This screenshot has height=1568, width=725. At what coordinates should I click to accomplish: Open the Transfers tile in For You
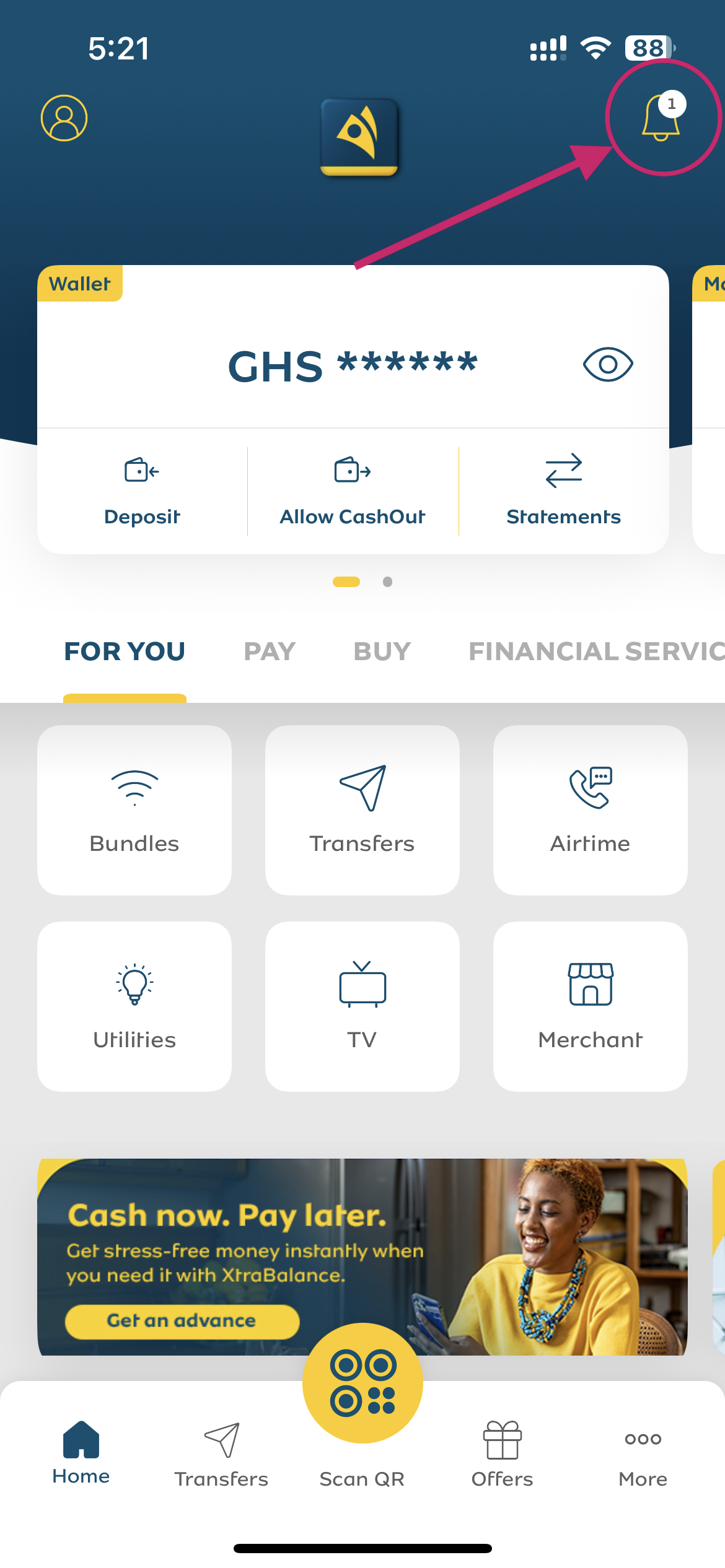(x=362, y=810)
